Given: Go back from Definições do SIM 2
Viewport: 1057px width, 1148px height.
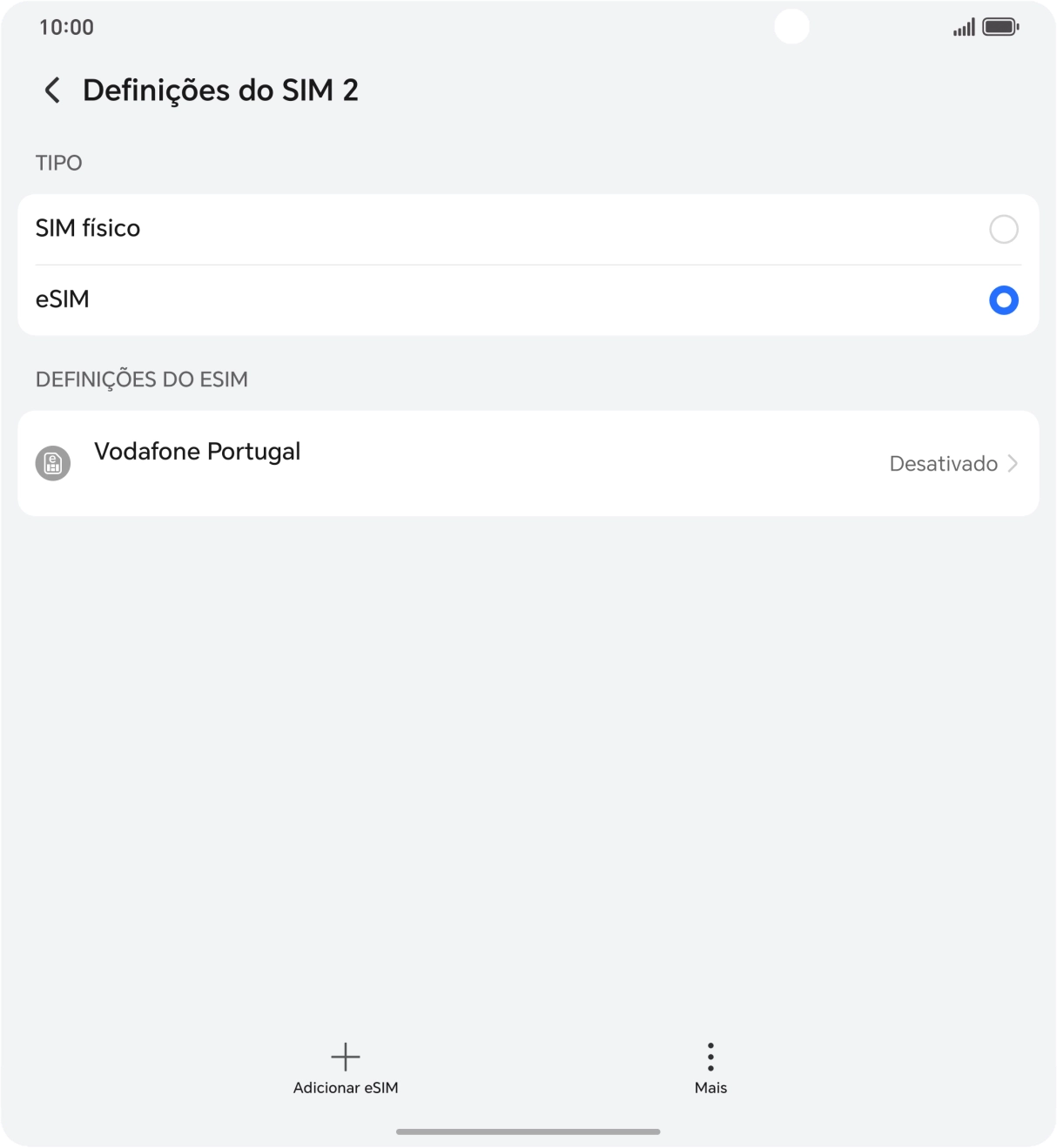Looking at the screenshot, I should pos(52,91).
